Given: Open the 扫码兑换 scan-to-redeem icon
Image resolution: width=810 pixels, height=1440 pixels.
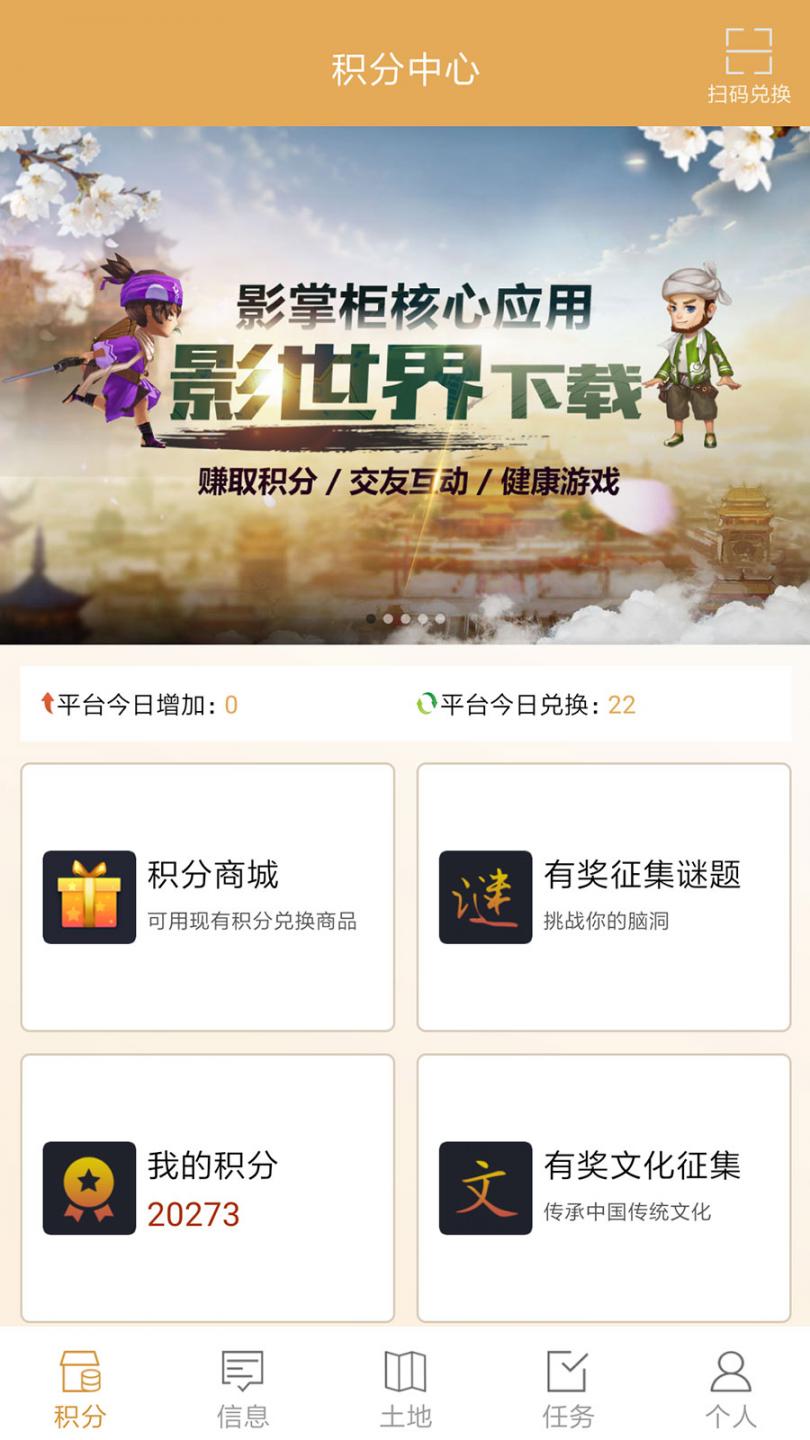Looking at the screenshot, I should 749,65.
